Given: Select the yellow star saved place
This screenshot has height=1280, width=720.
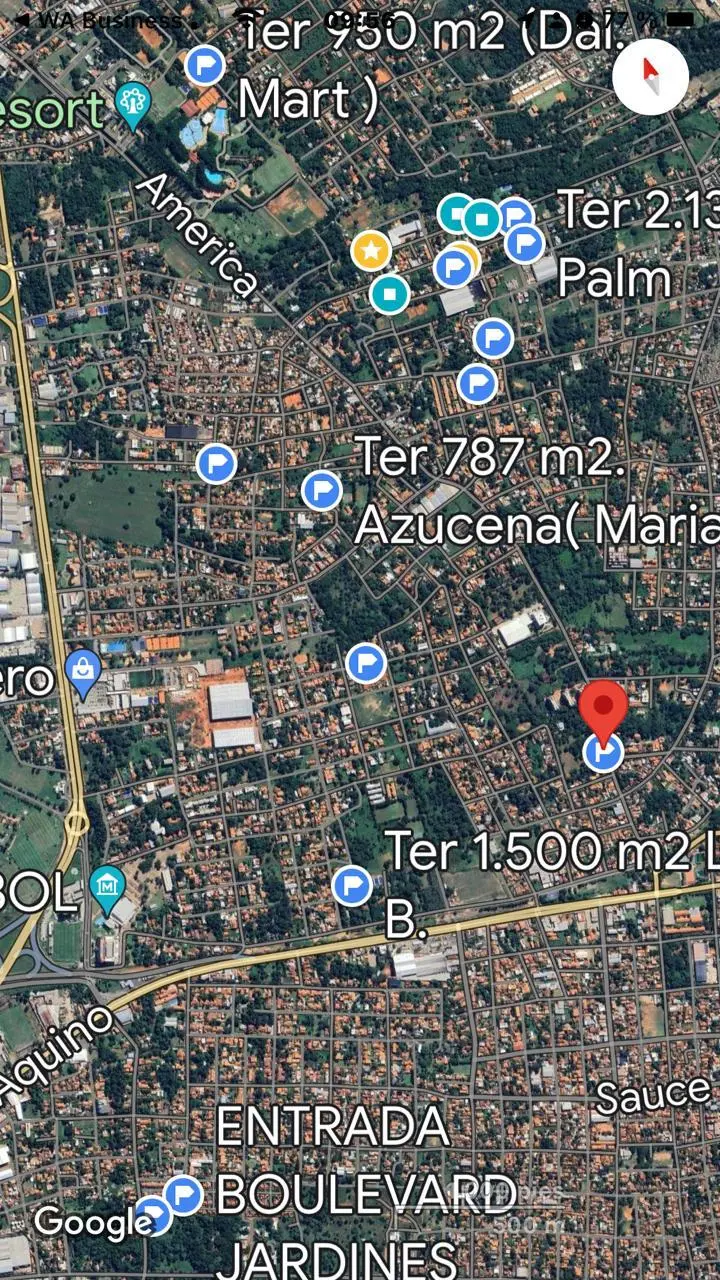Looking at the screenshot, I should 371,250.
